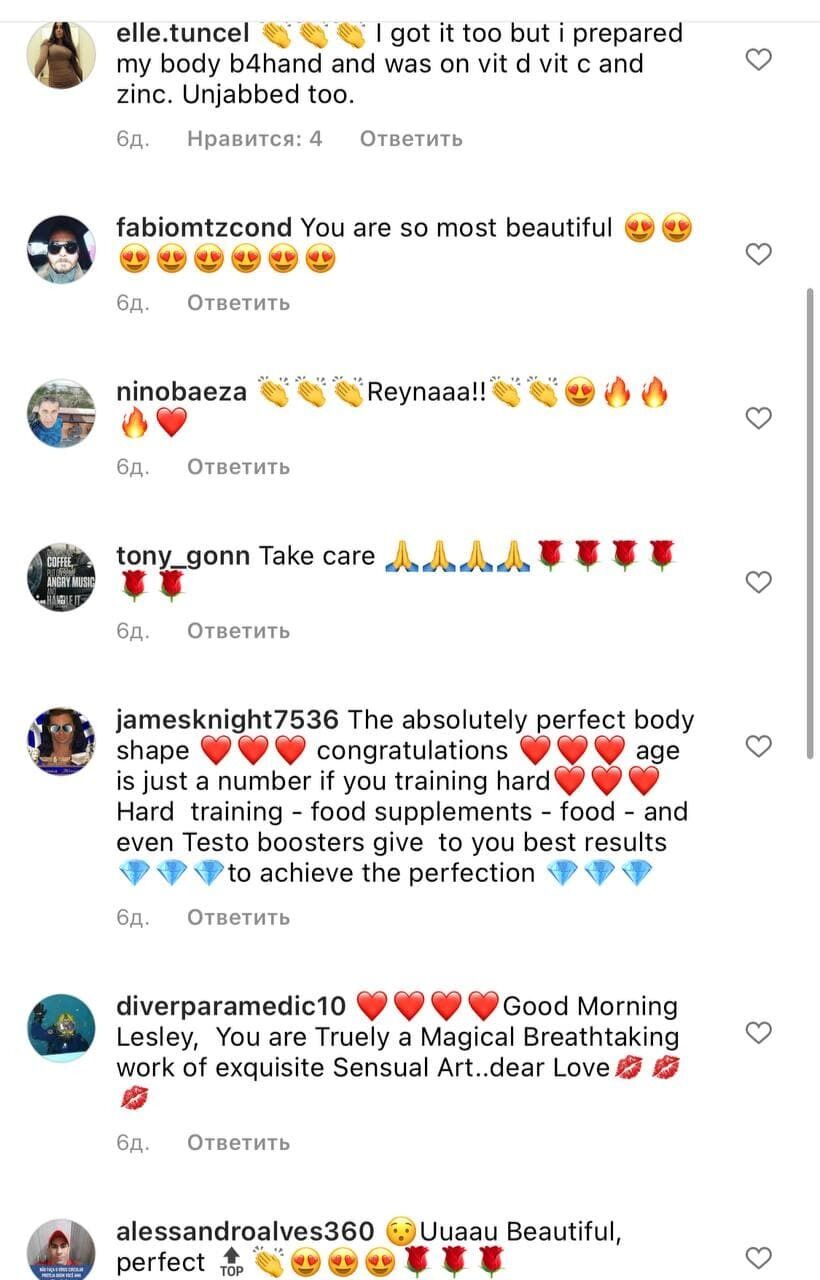
Task: Reply to tony_gonn's Take care comment
Action: 238,631
